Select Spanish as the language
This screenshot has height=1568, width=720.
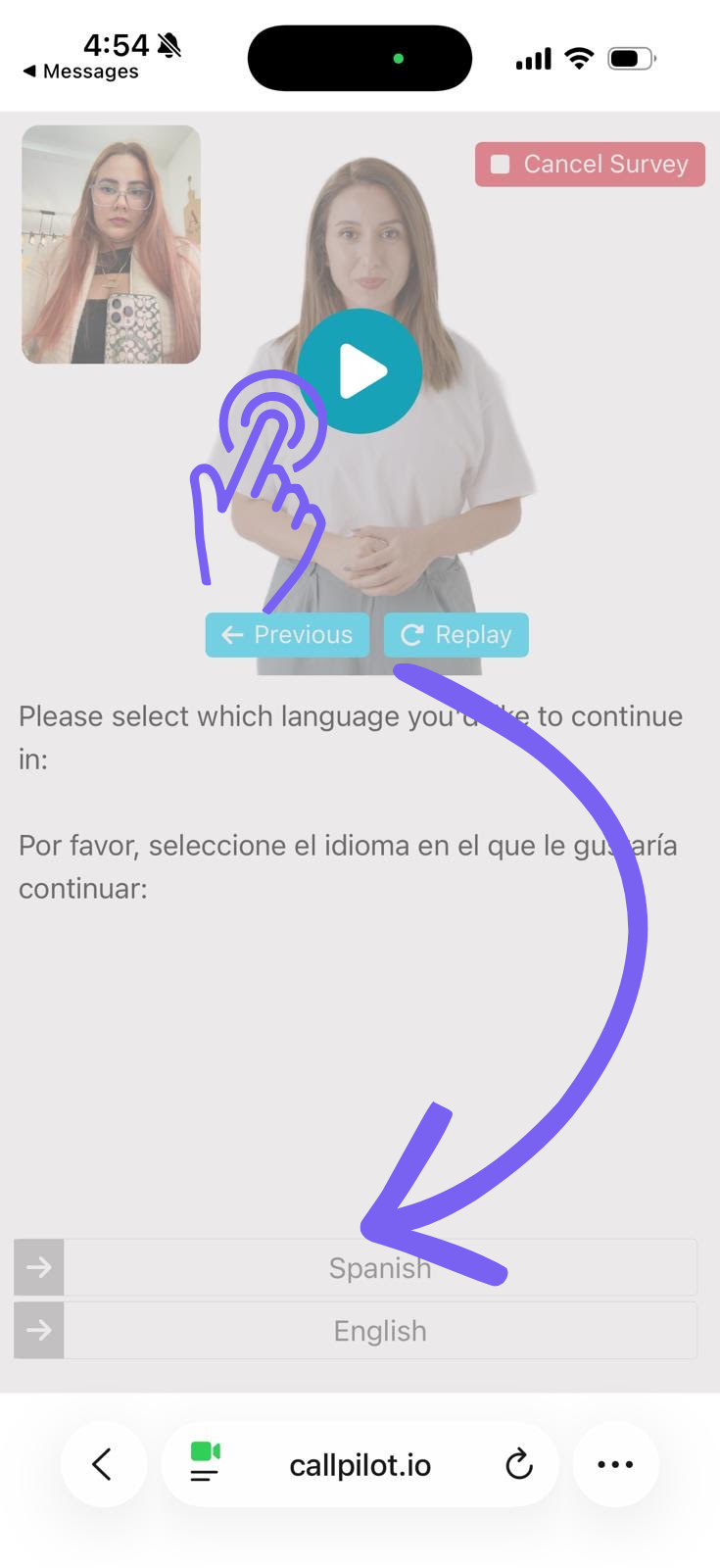tap(379, 1268)
